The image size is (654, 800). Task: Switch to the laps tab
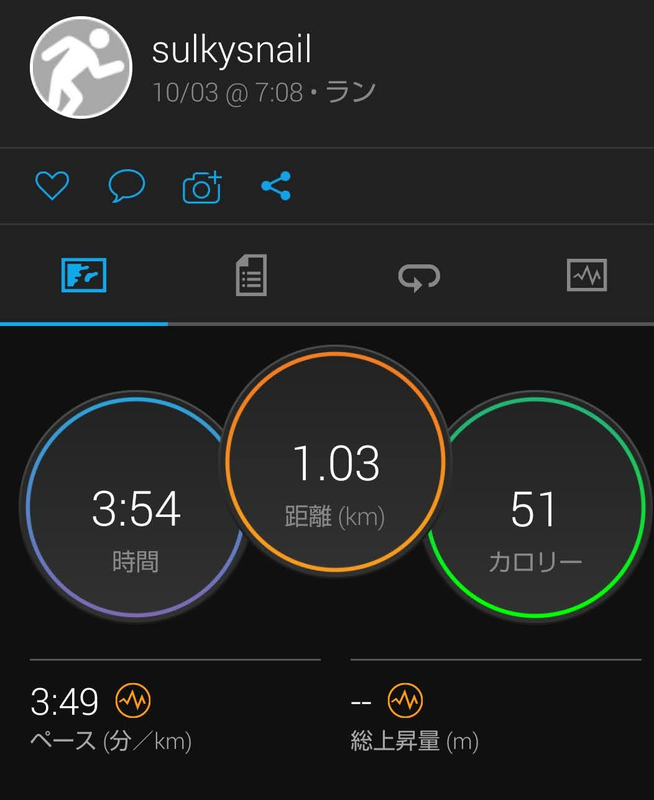point(419,277)
